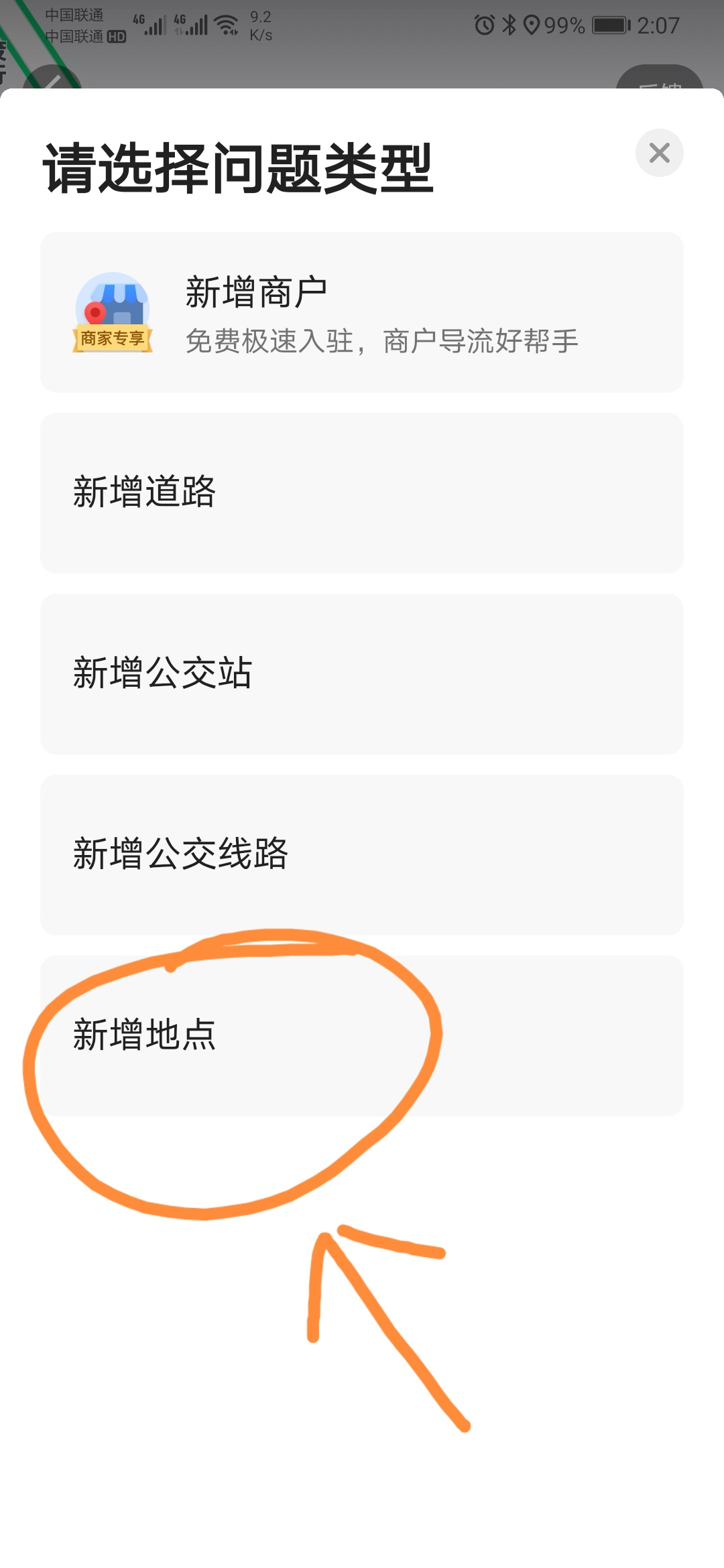Viewport: 724px width, 1568px height.
Task: Dismiss the problem type dialog
Action: pyautogui.click(x=659, y=153)
